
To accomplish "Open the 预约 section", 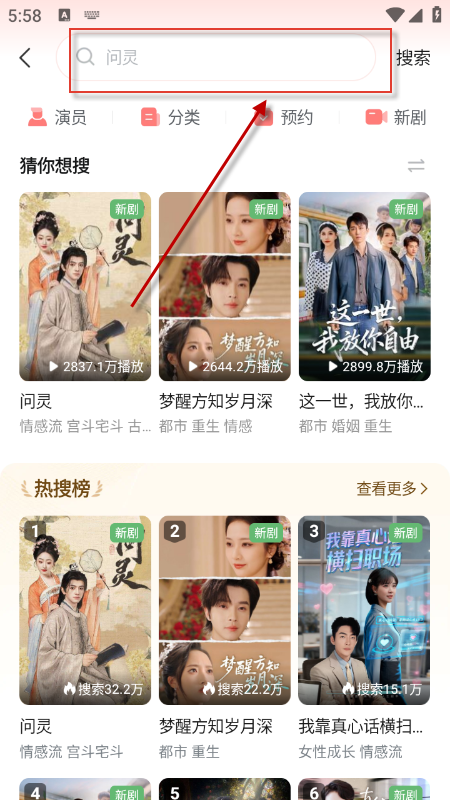I will click(284, 117).
